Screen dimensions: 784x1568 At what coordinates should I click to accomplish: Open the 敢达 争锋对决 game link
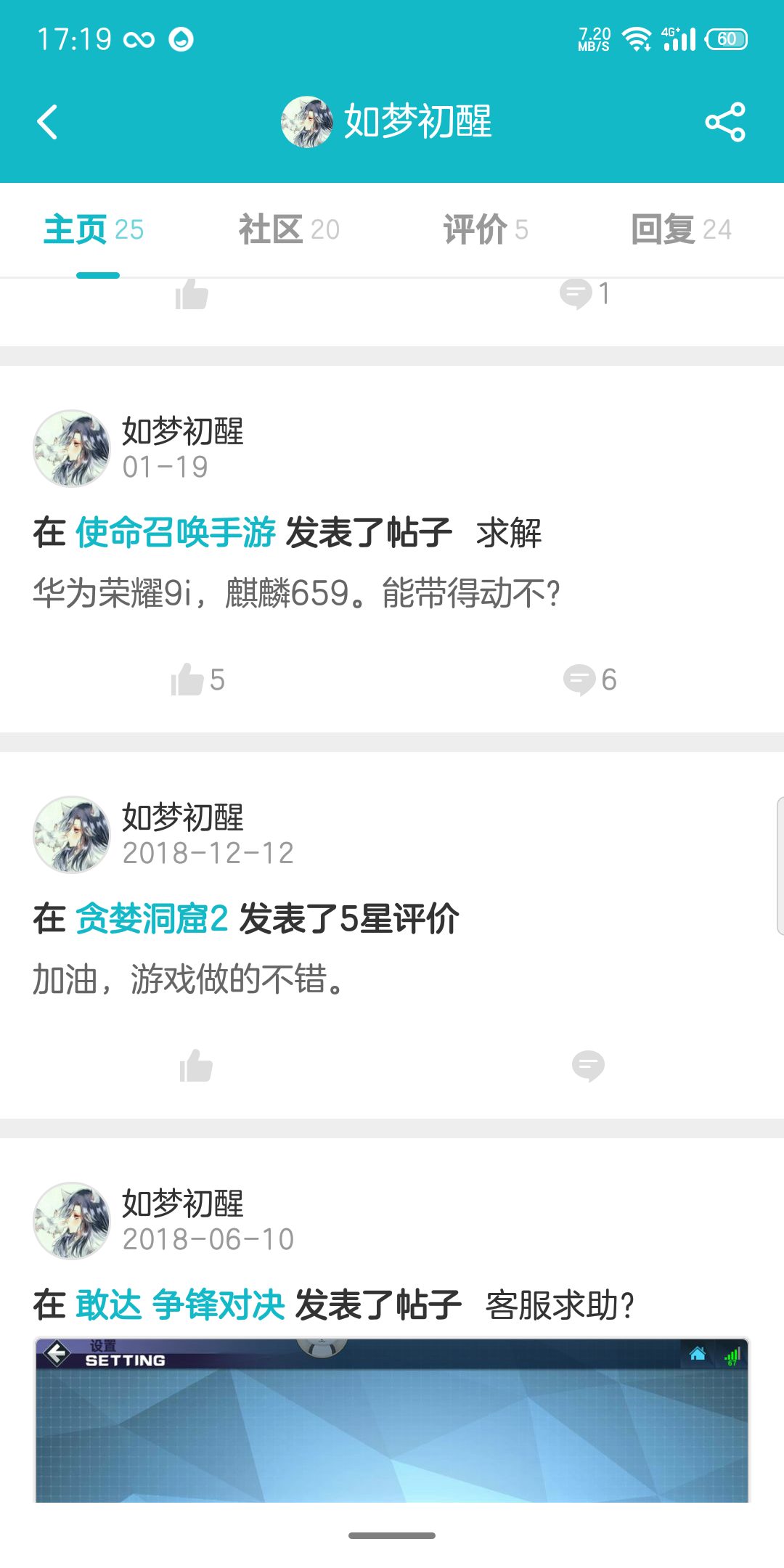(x=180, y=1305)
